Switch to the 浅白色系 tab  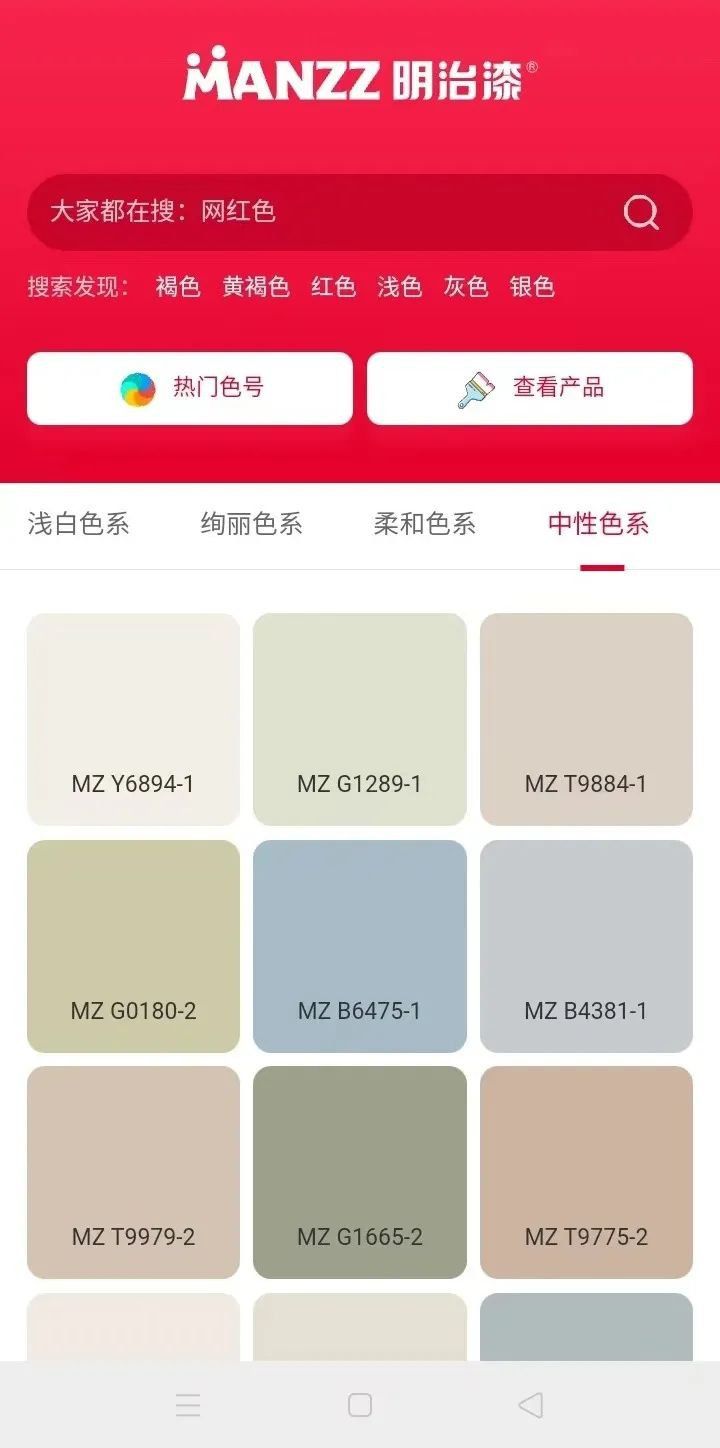(x=79, y=524)
